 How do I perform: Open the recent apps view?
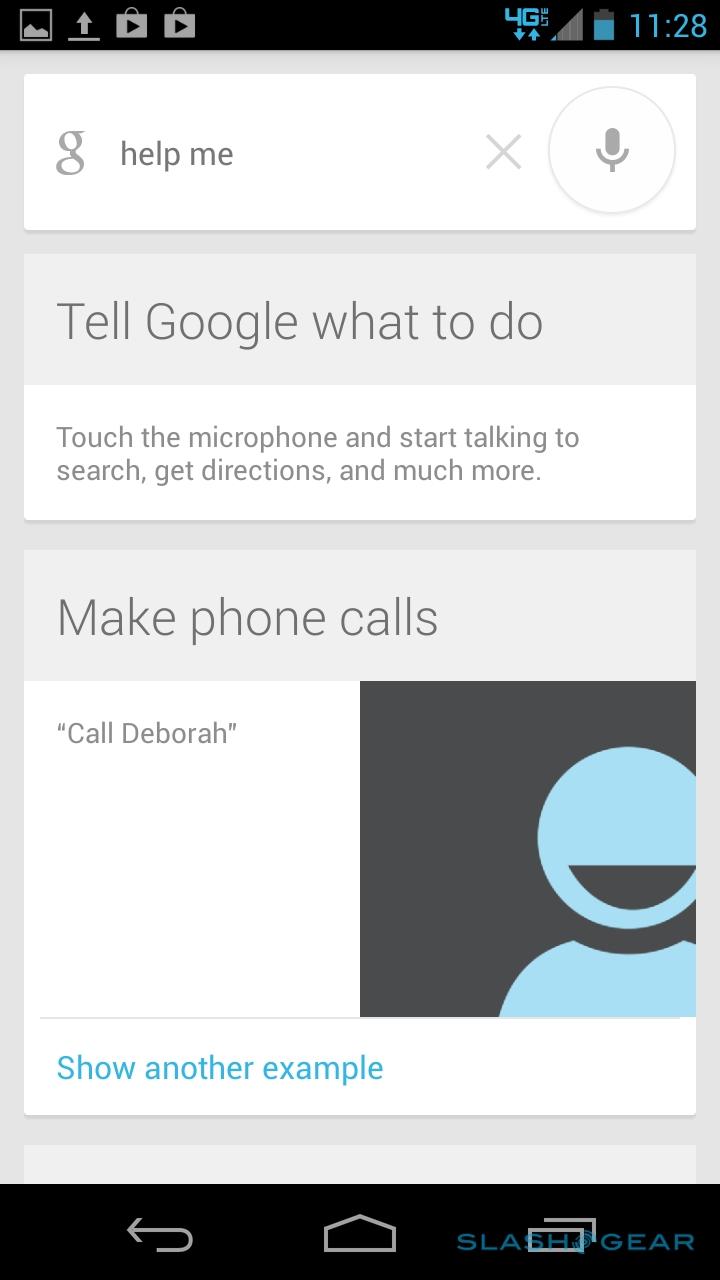coord(560,1235)
